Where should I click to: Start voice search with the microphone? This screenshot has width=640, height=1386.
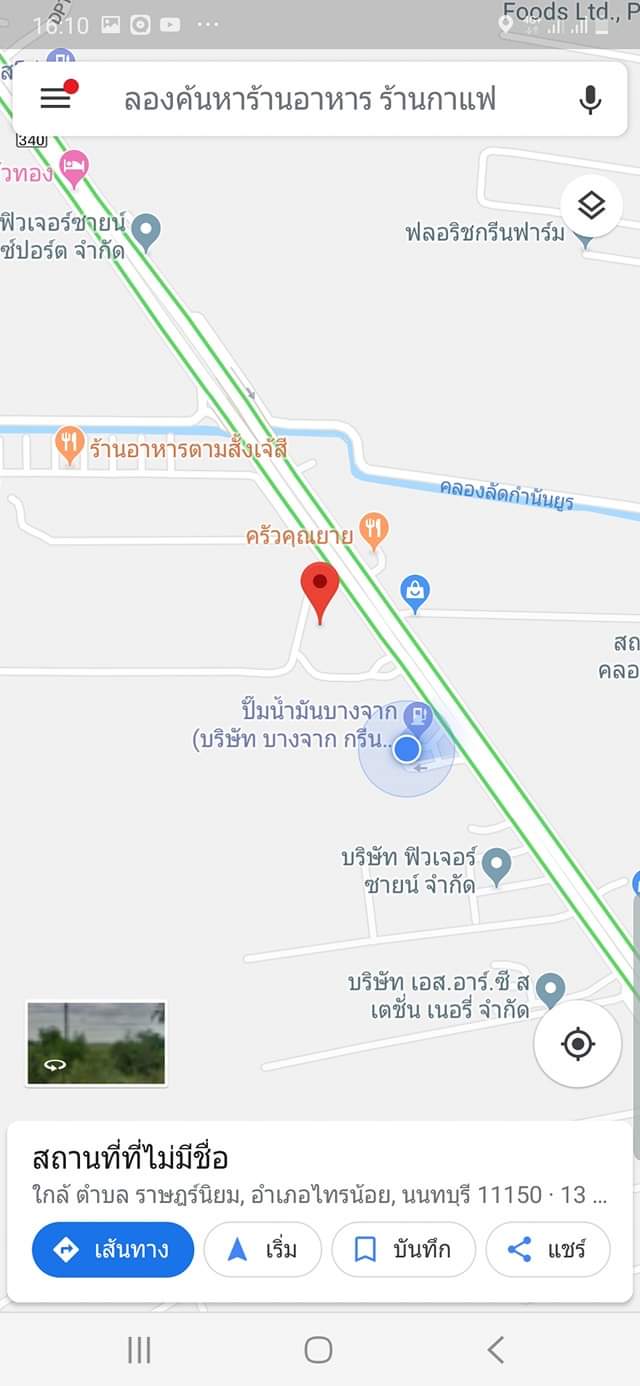(x=590, y=99)
